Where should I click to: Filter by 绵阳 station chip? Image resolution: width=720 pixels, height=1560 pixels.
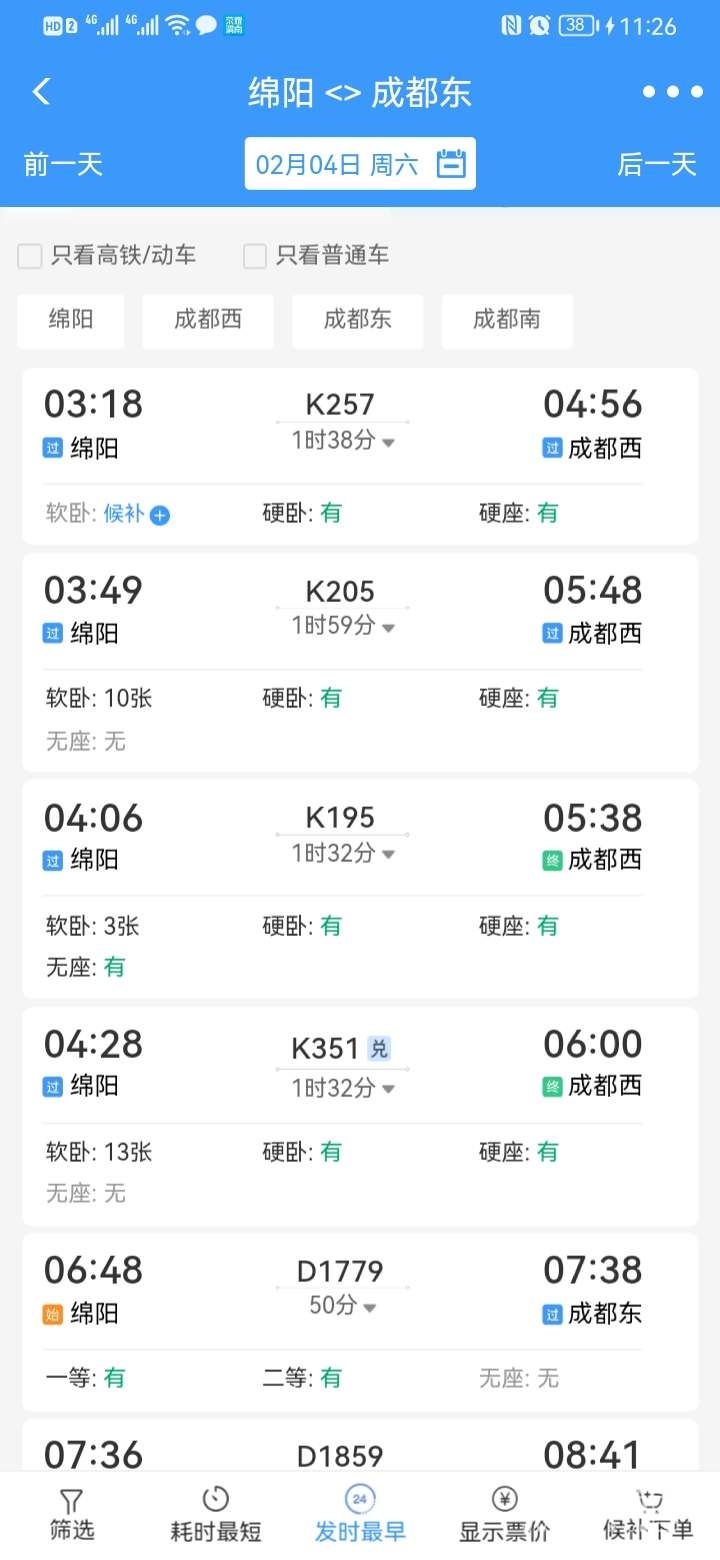click(x=71, y=320)
